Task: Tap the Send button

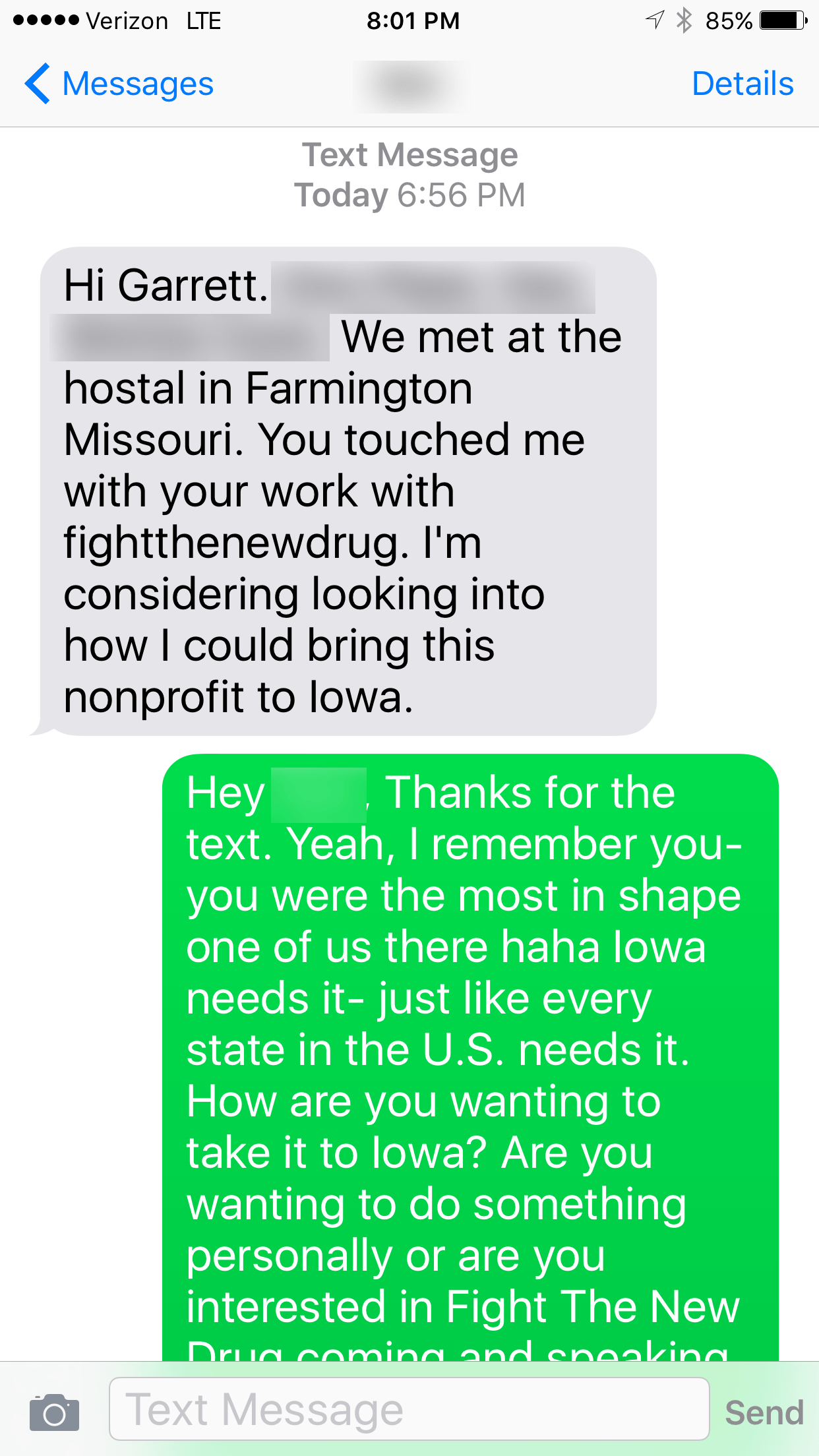Action: (x=764, y=1412)
